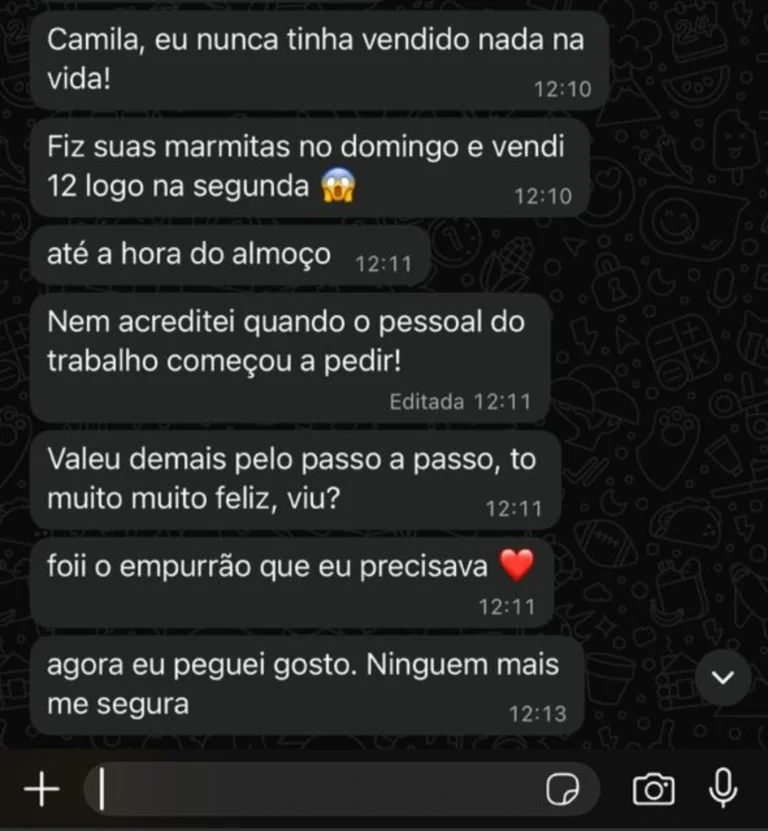Jump to the latest messages
This screenshot has height=831, width=768.
(722, 678)
